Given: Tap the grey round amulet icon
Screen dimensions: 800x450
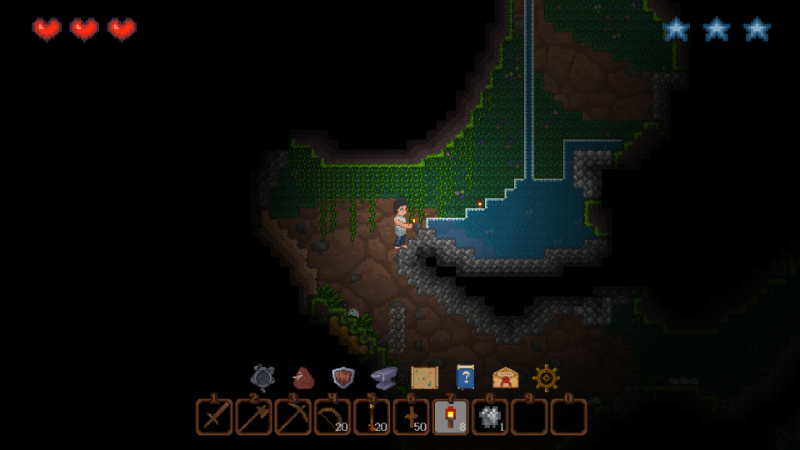Looking at the screenshot, I should point(263,378).
